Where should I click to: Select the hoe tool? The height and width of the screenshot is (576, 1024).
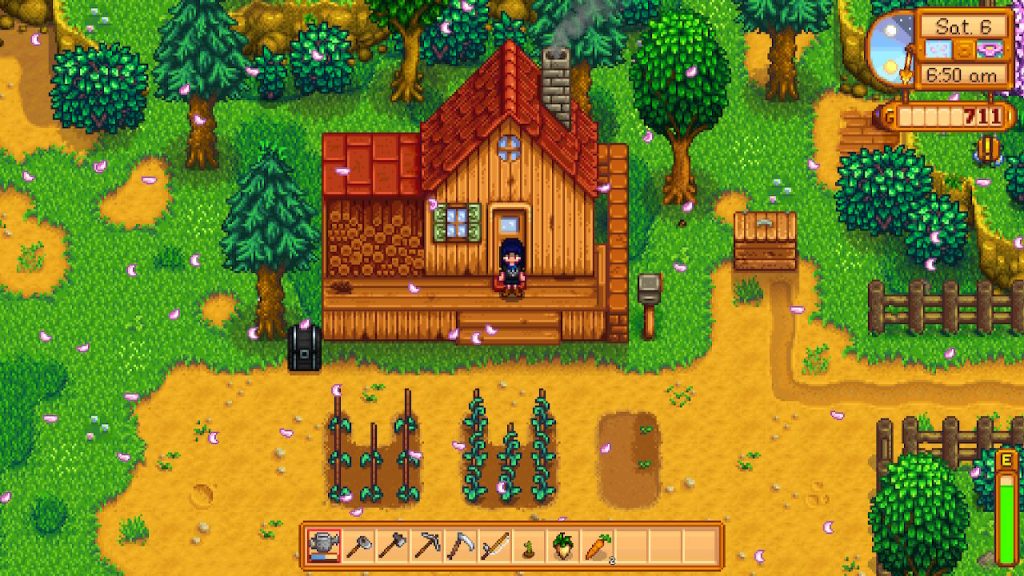[358, 546]
